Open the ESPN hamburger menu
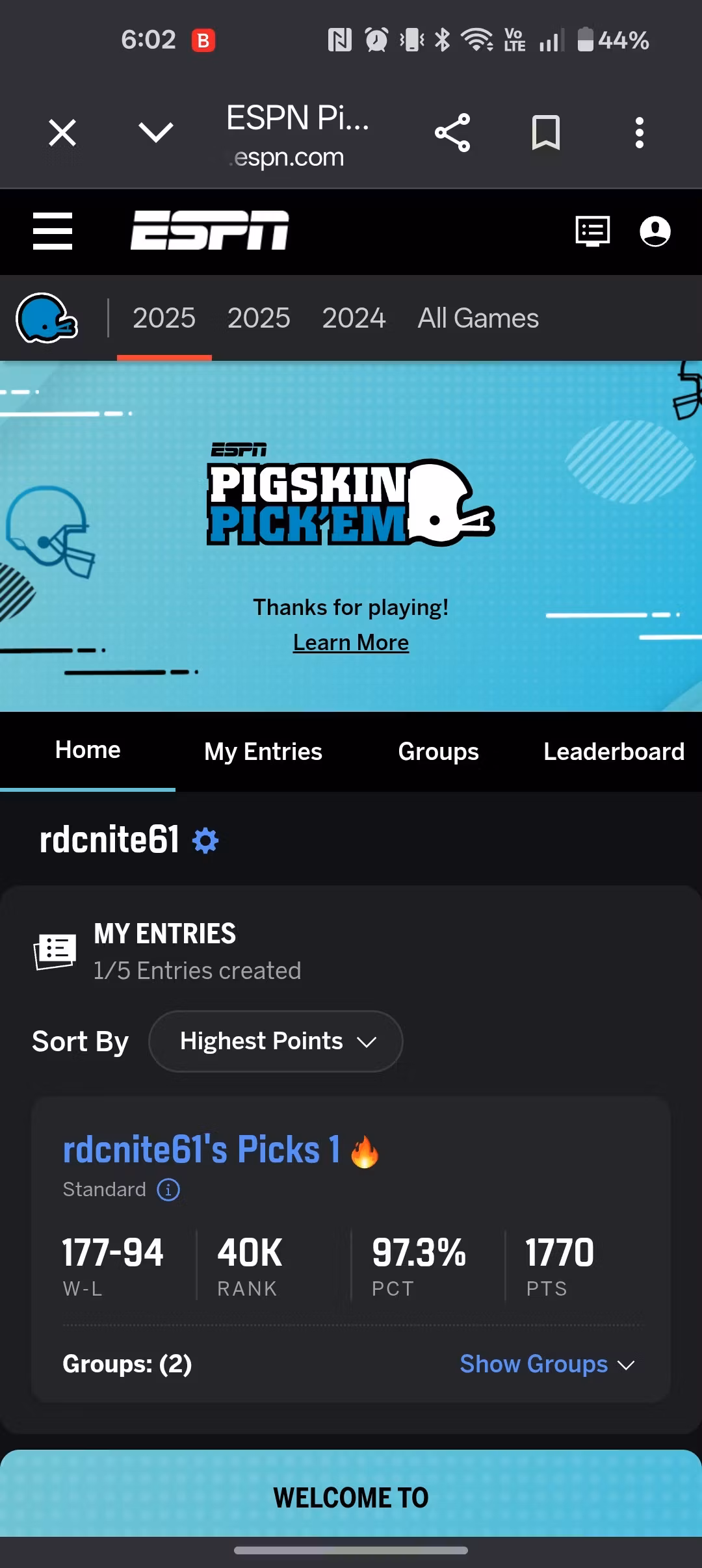 coord(53,231)
